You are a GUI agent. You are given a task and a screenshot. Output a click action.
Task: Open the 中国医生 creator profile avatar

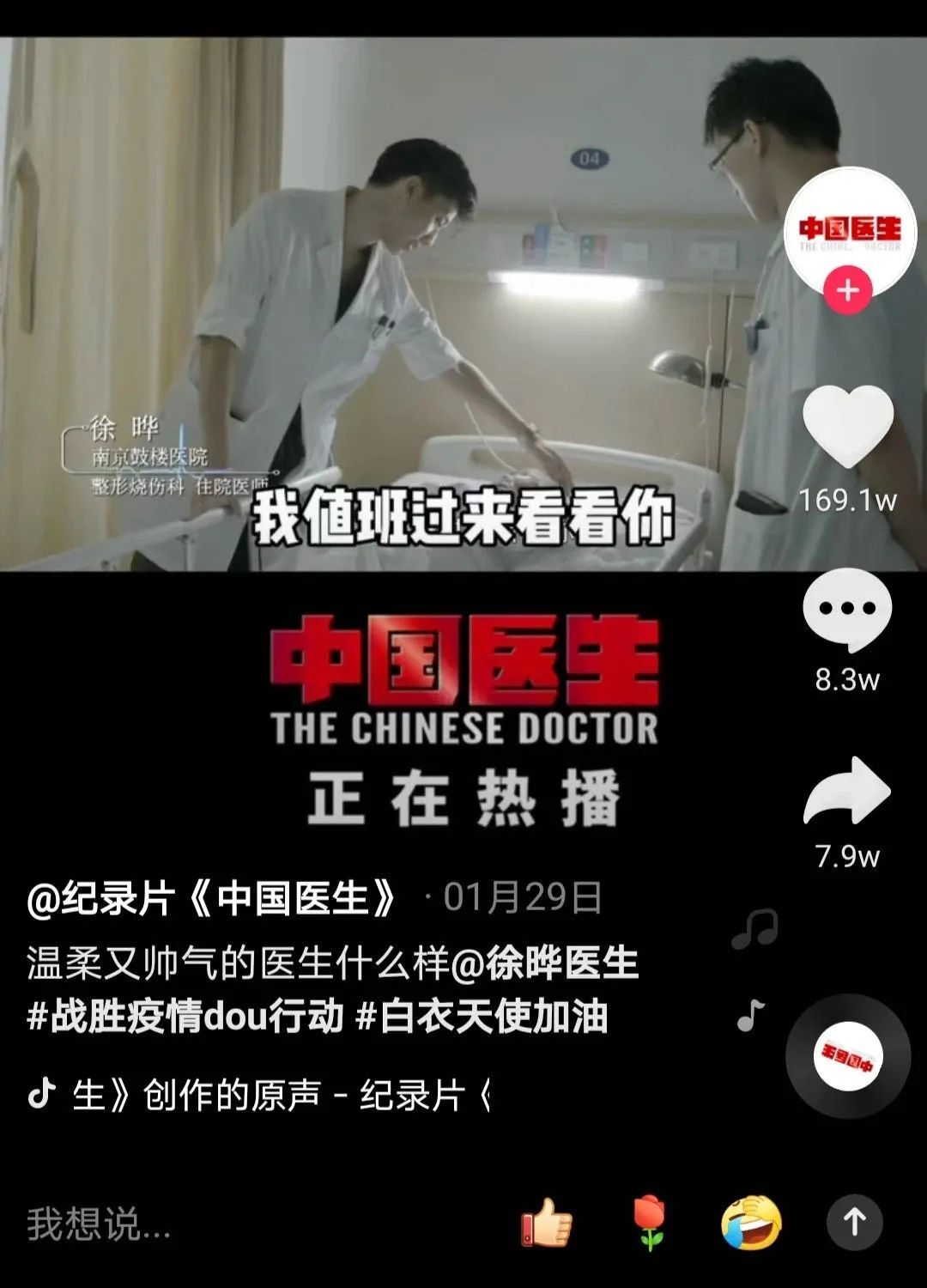point(849,228)
